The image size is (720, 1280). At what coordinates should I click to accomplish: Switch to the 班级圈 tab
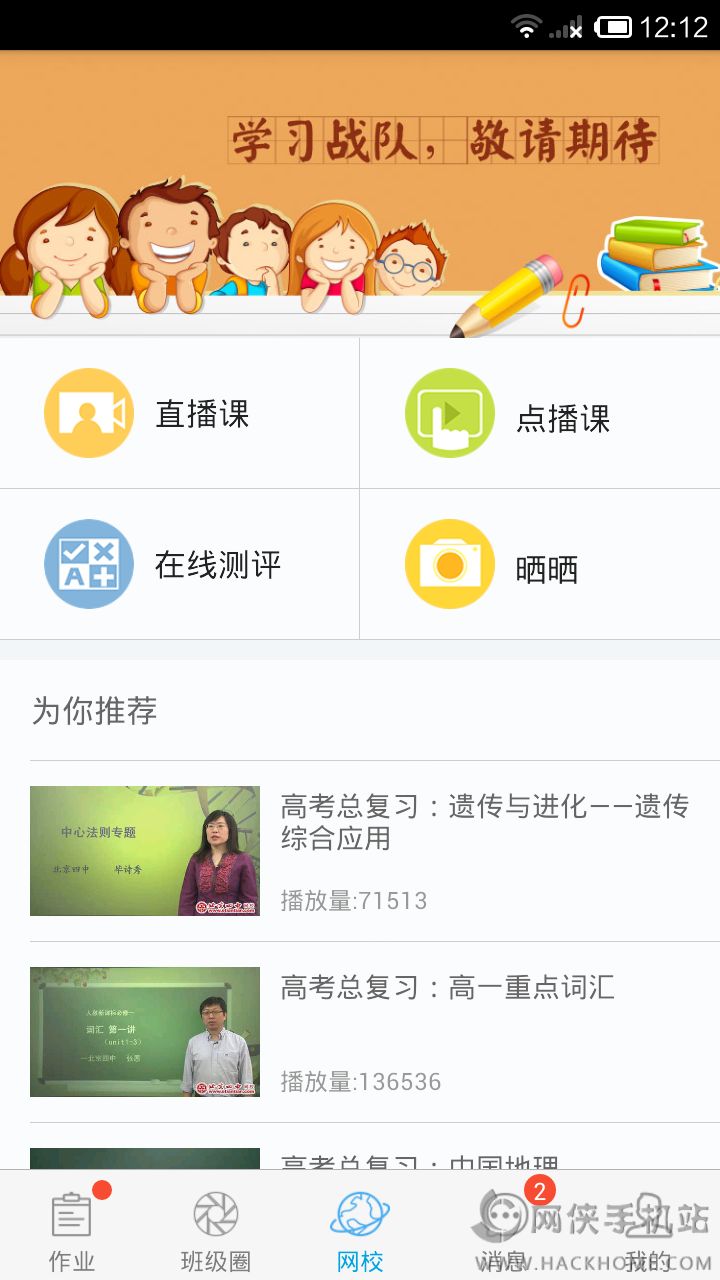pos(215,1228)
